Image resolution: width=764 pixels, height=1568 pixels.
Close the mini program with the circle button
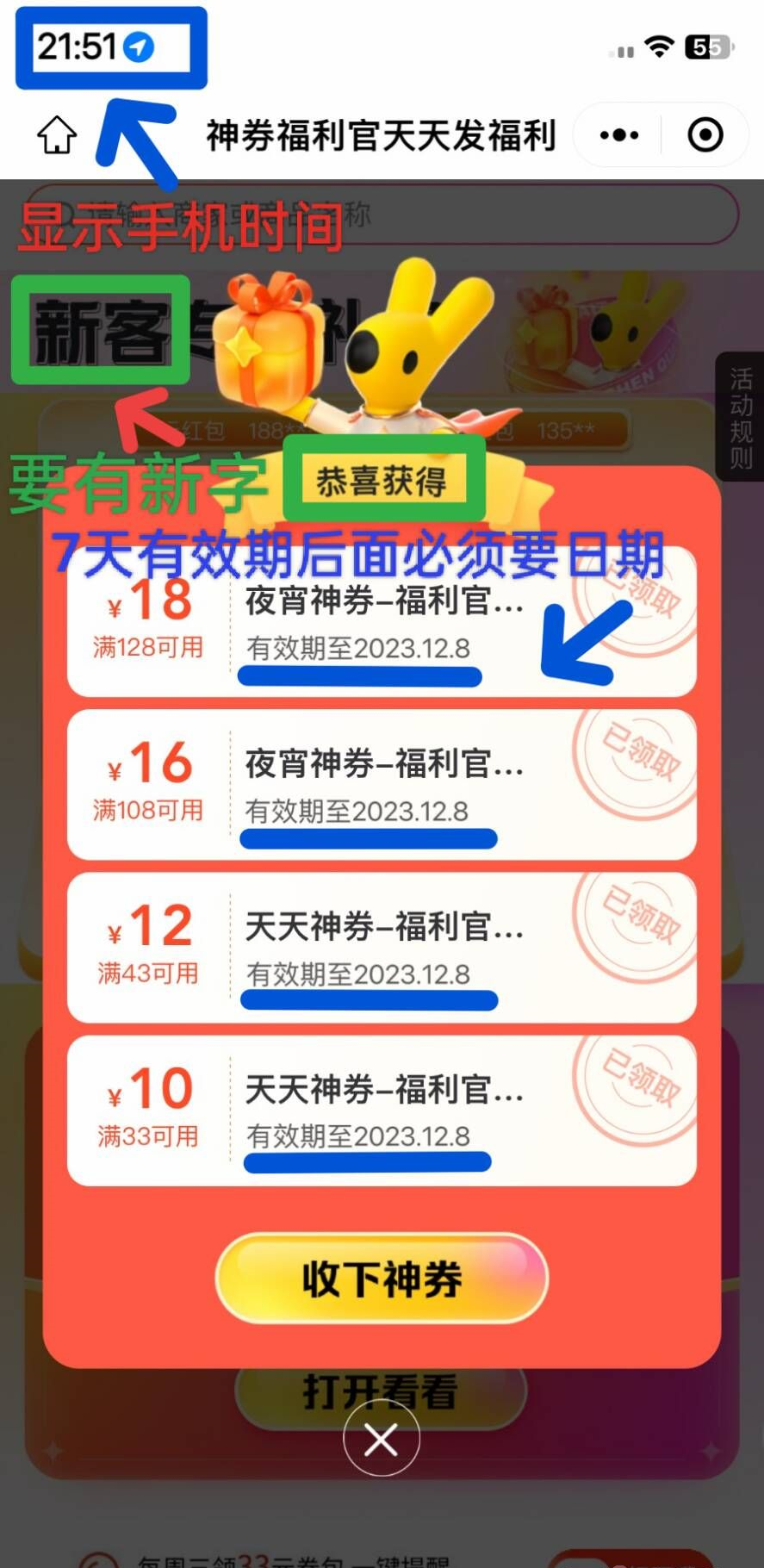(x=705, y=135)
